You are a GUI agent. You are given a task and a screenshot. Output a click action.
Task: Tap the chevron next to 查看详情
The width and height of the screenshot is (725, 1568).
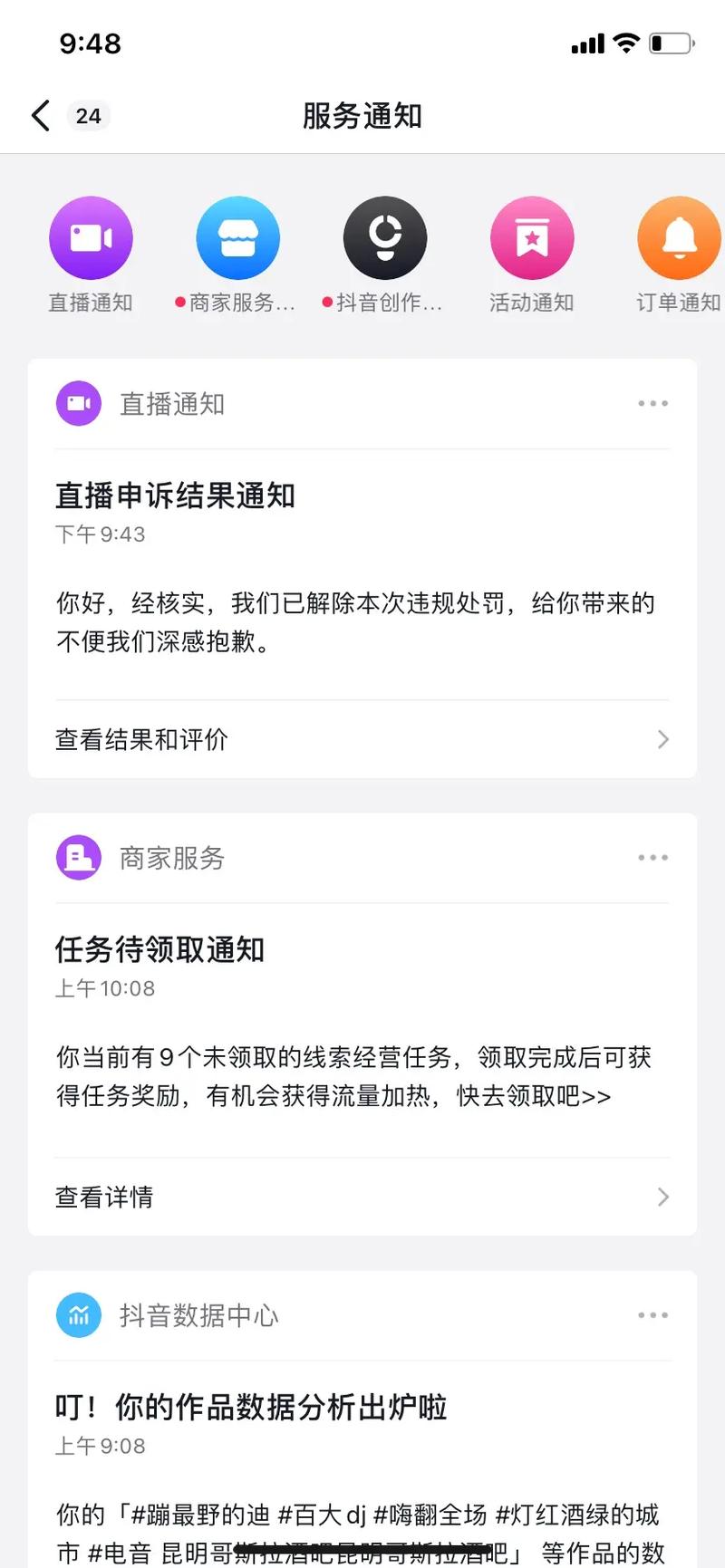click(663, 1197)
